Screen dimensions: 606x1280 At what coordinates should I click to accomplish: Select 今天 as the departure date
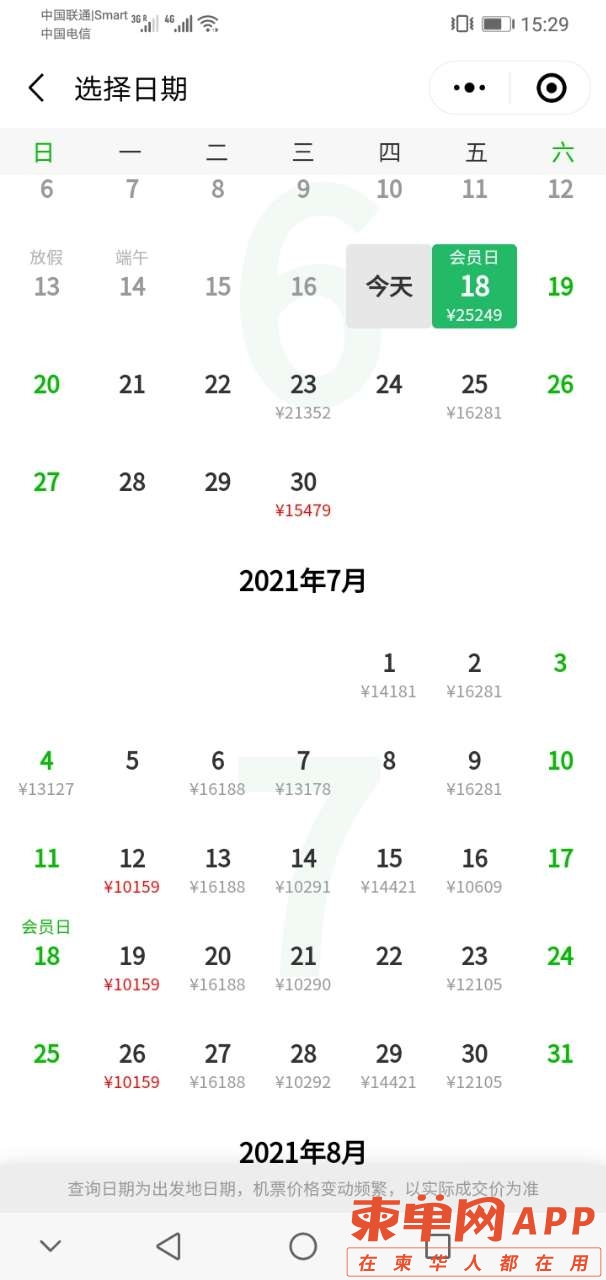pyautogui.click(x=389, y=287)
